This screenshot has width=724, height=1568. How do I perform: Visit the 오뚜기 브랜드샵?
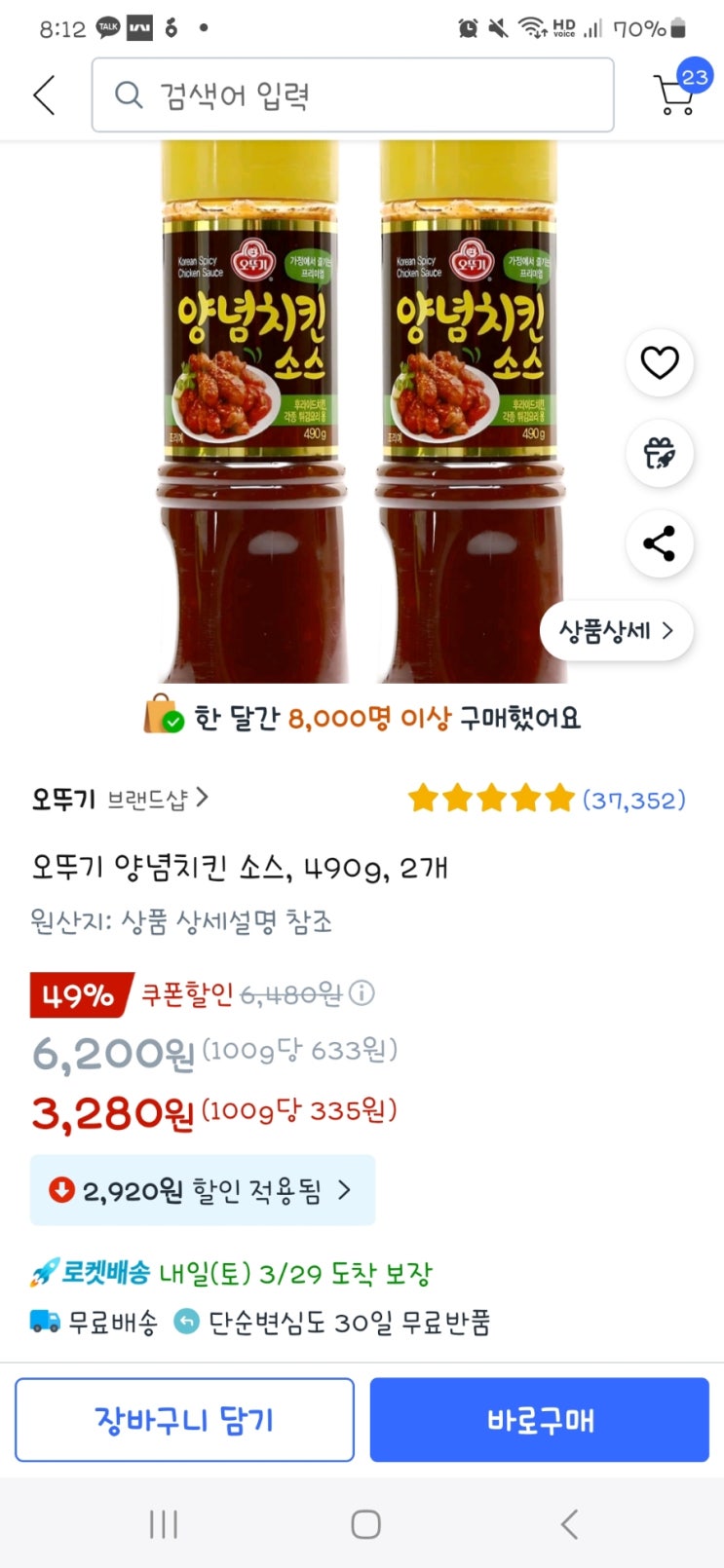click(120, 800)
